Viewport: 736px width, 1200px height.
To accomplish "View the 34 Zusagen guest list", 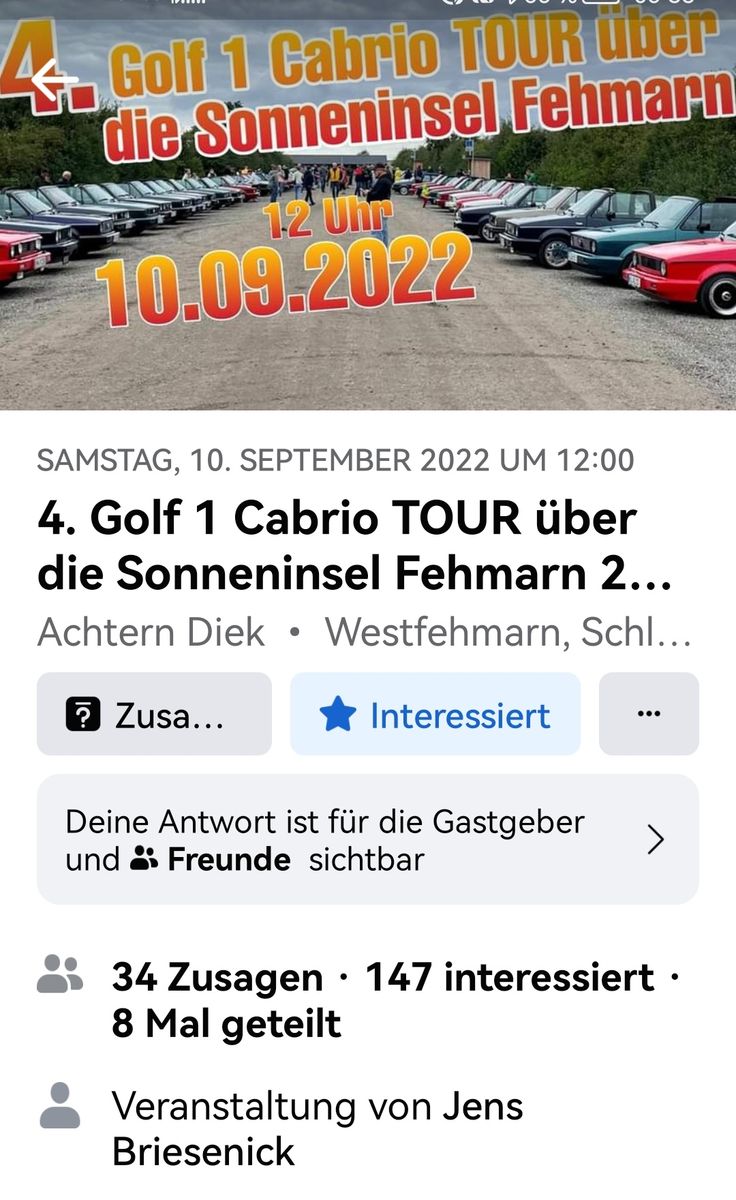I will (217, 977).
